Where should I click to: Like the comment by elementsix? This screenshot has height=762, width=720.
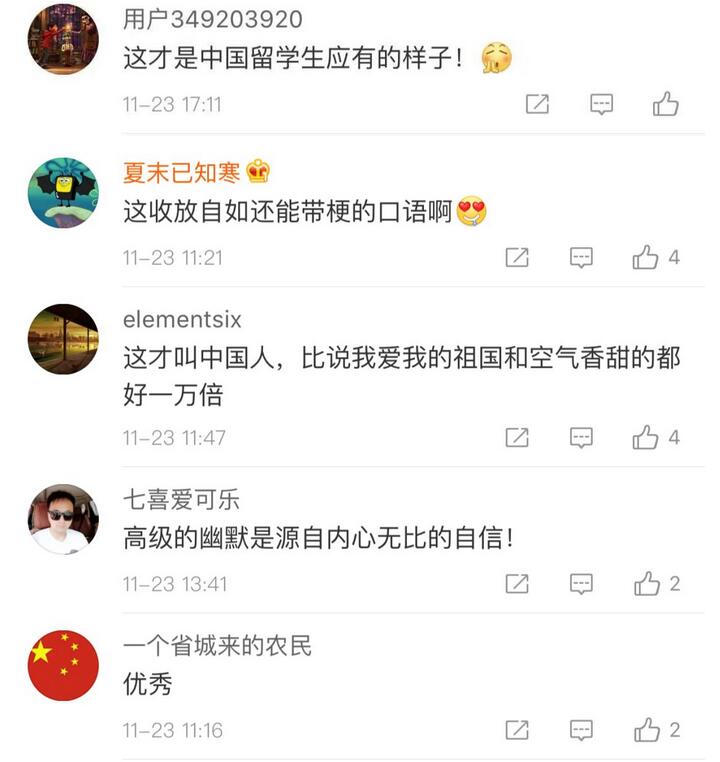coord(646,437)
